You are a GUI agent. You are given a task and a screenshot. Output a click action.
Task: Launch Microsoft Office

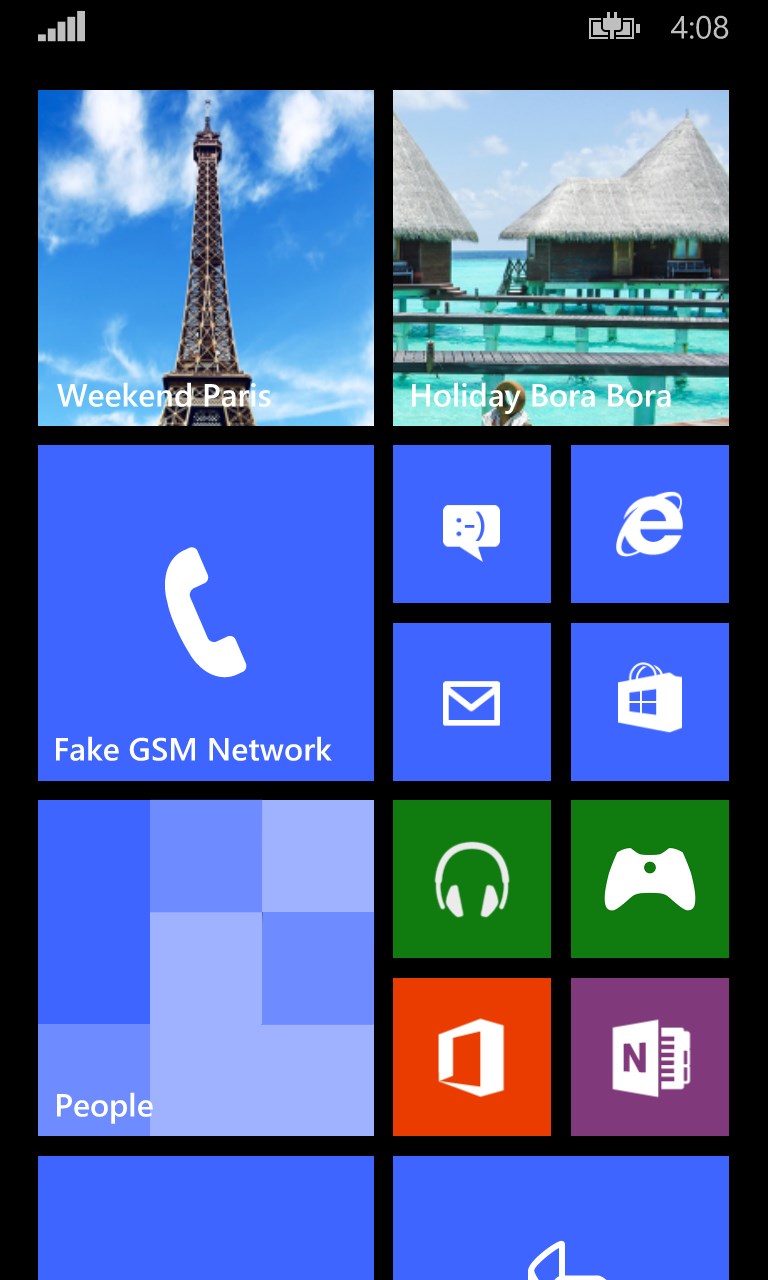(471, 1056)
